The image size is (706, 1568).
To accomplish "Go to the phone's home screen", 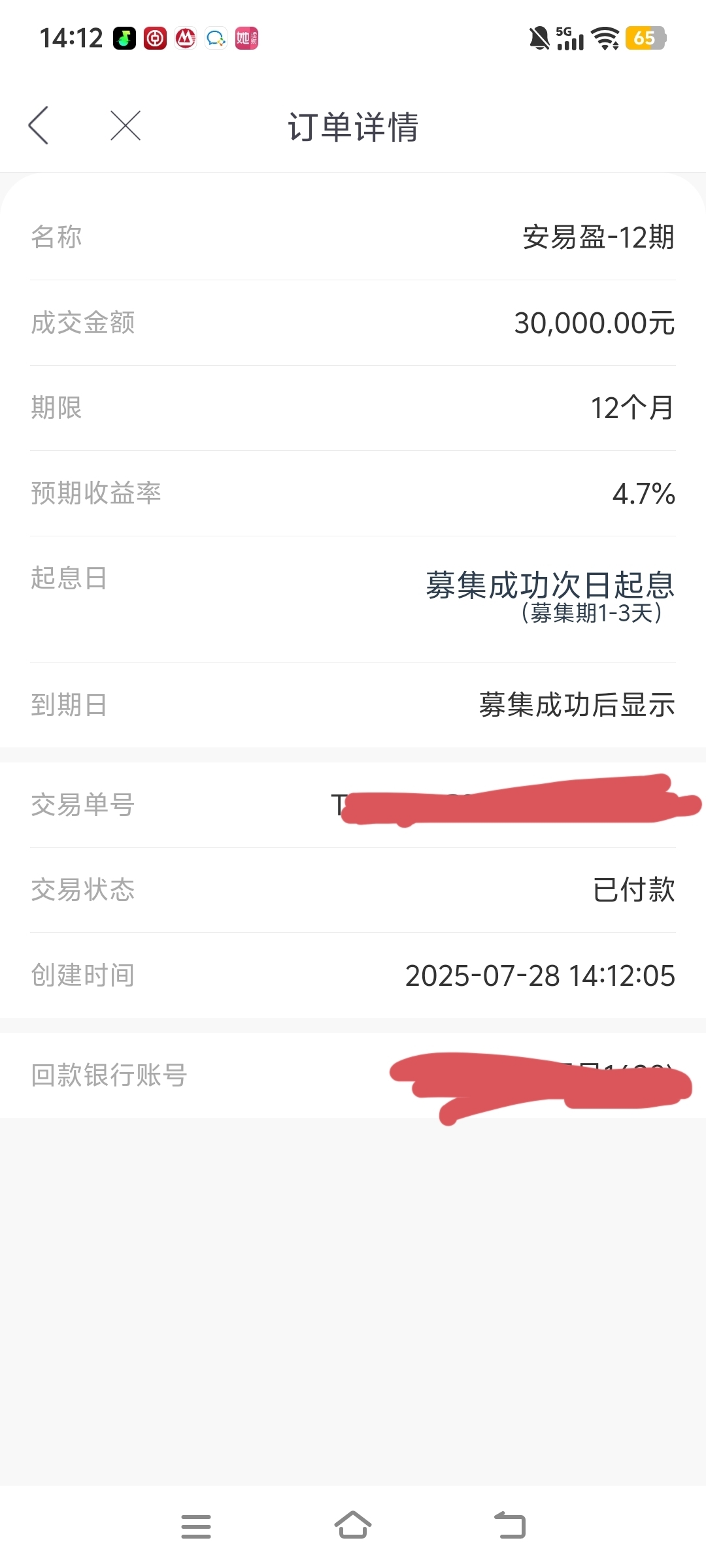I will click(x=353, y=1525).
